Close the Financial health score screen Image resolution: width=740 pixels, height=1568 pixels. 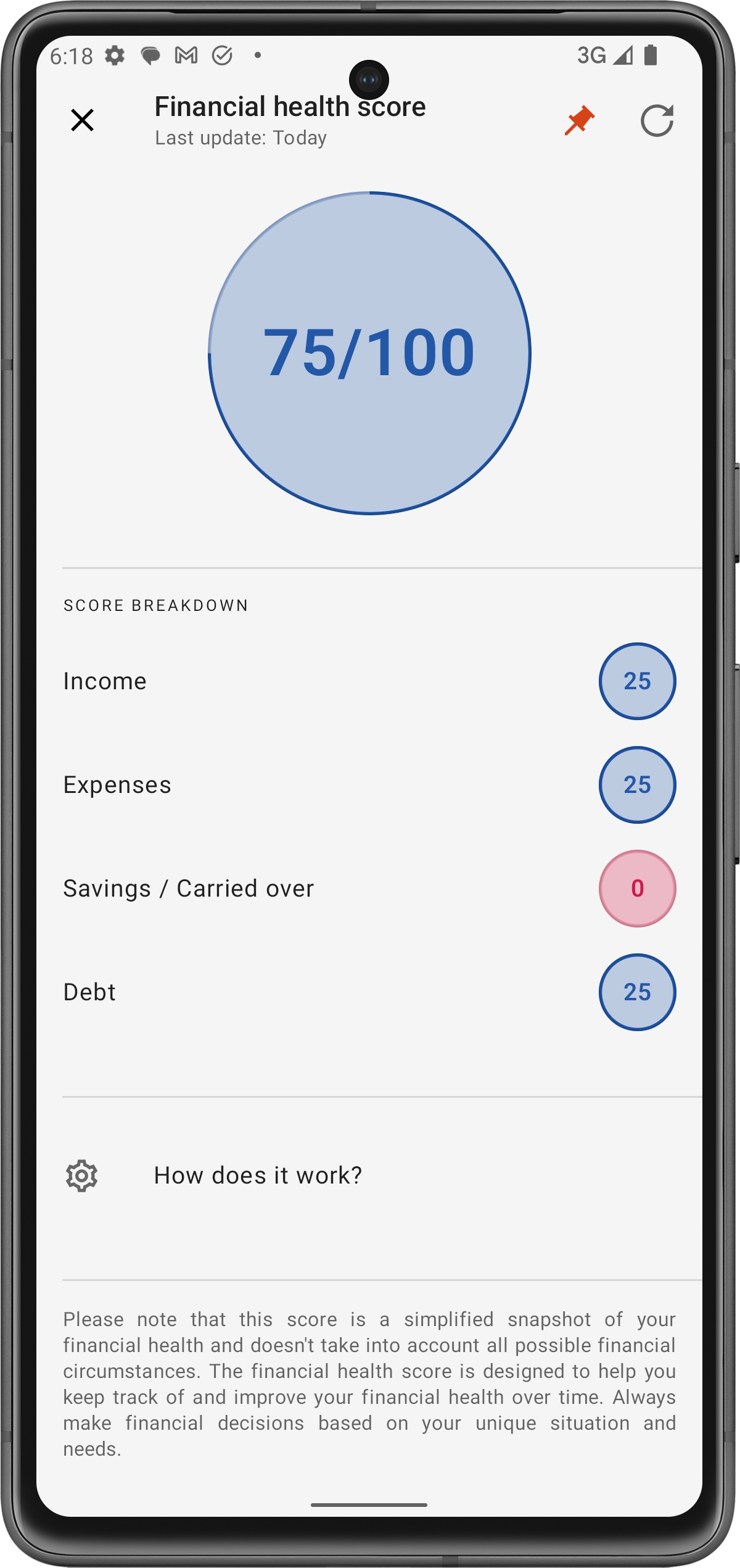point(82,120)
